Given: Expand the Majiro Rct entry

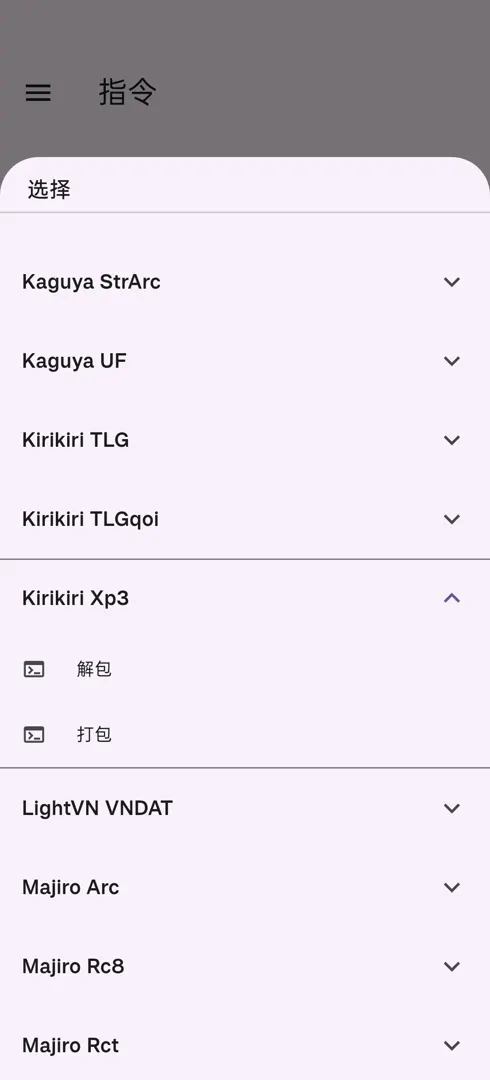Looking at the screenshot, I should (245, 1045).
